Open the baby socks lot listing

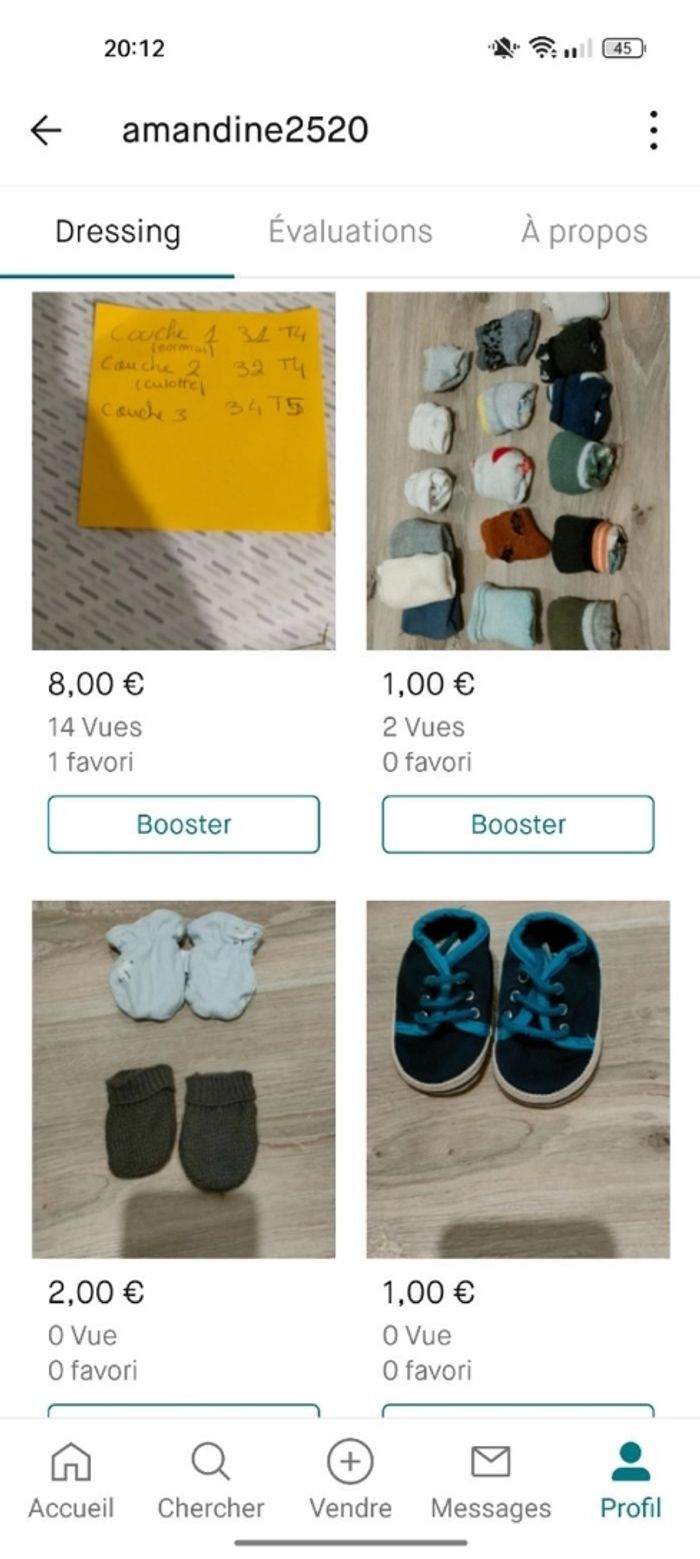(518, 470)
